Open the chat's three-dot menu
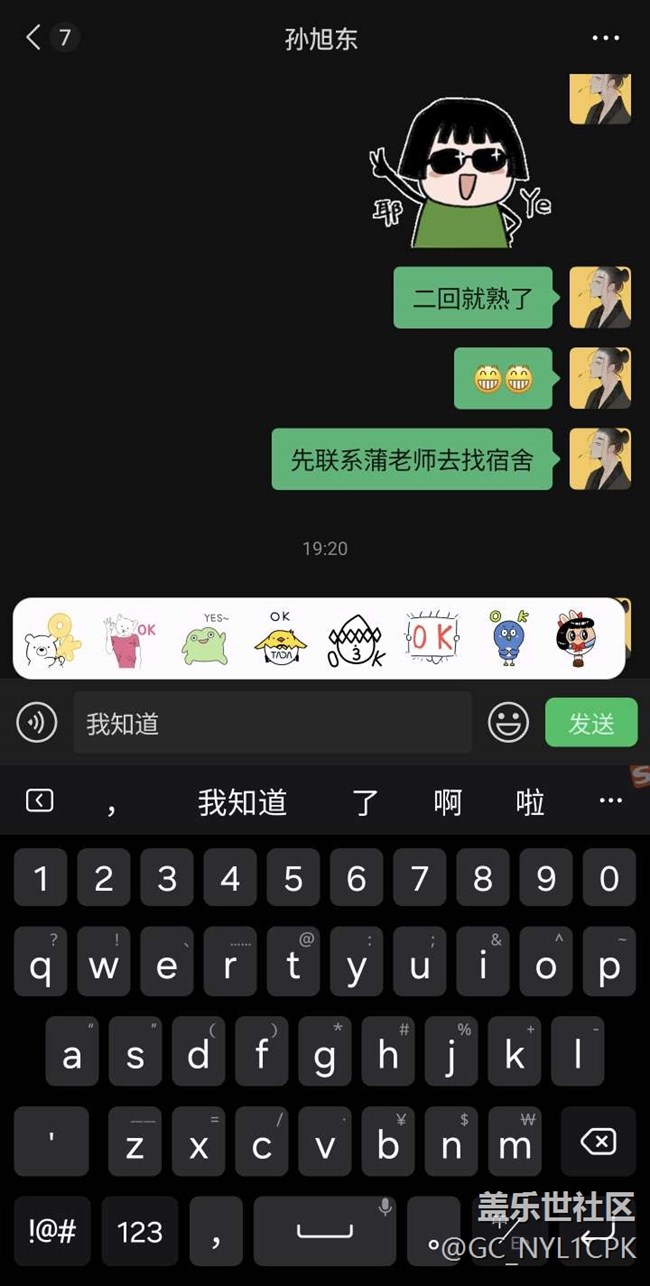 point(605,38)
